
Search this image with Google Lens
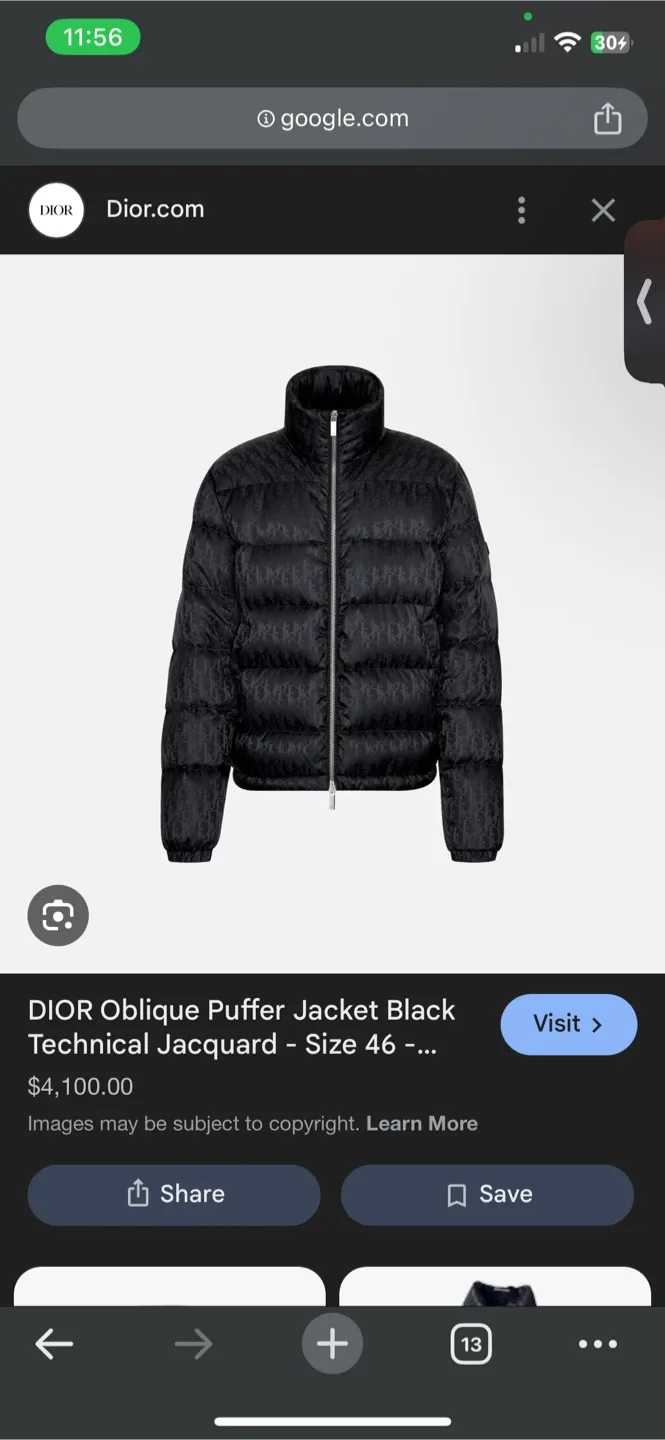tap(58, 915)
